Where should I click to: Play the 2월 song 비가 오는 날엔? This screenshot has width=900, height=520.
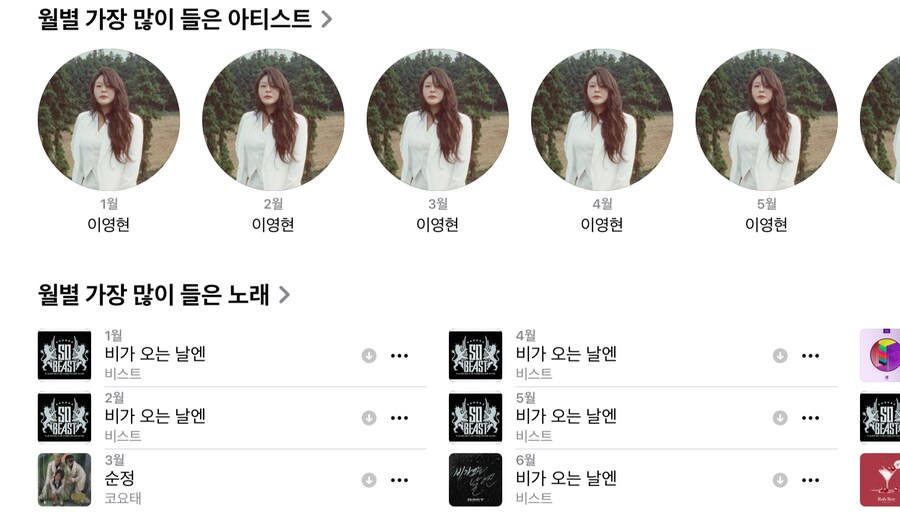64,418
